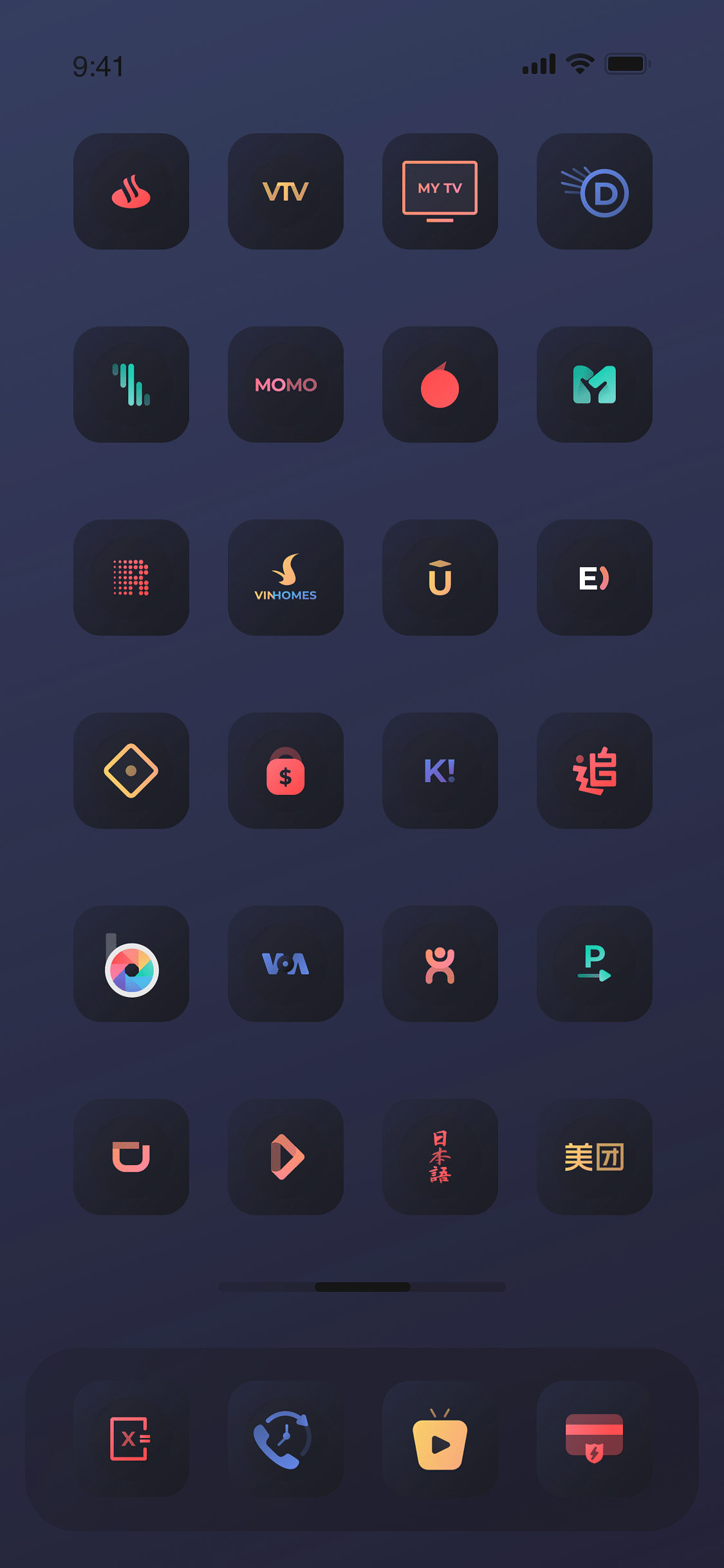Open the phone with clock app in dock
Viewport: 724px width, 1568px height.
coord(286,1438)
